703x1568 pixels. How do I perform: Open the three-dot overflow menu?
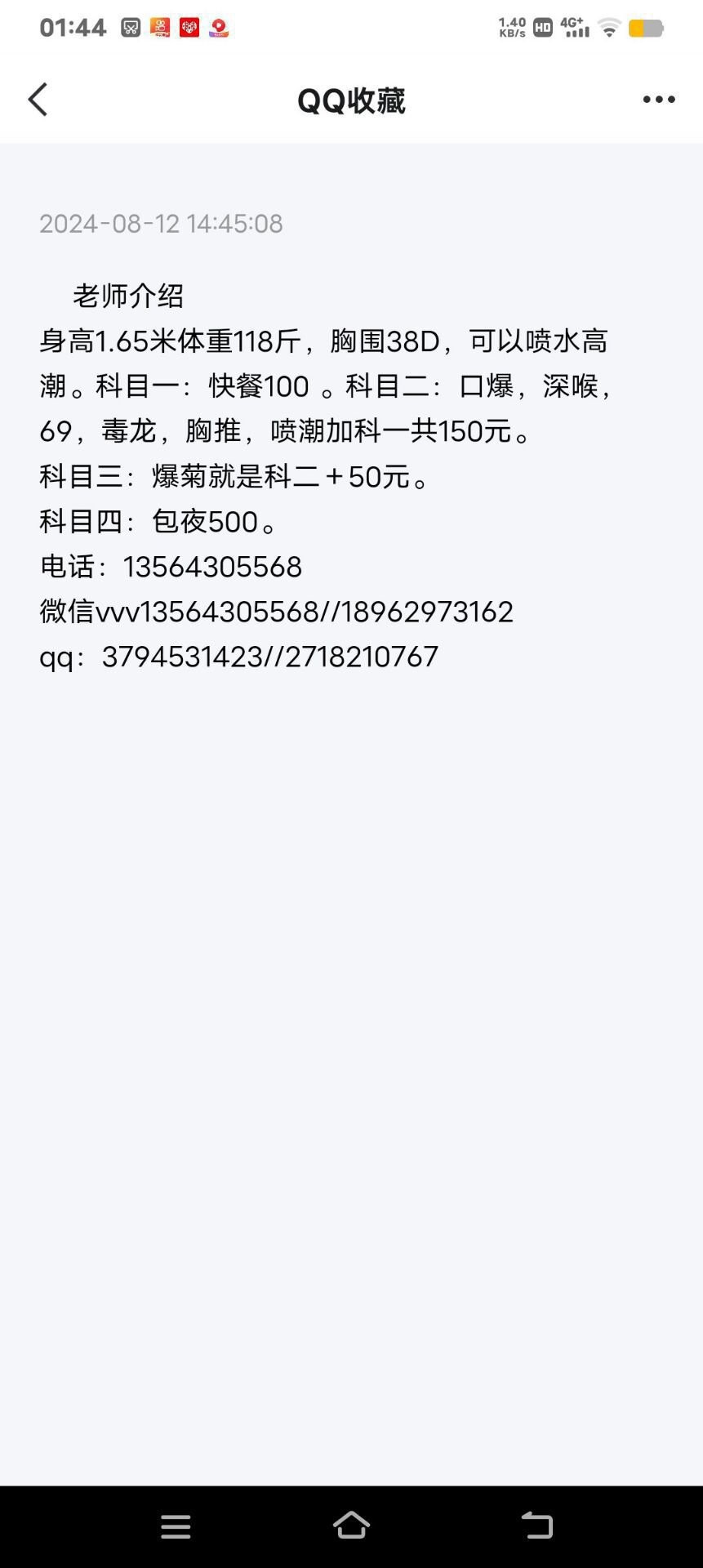tap(658, 100)
